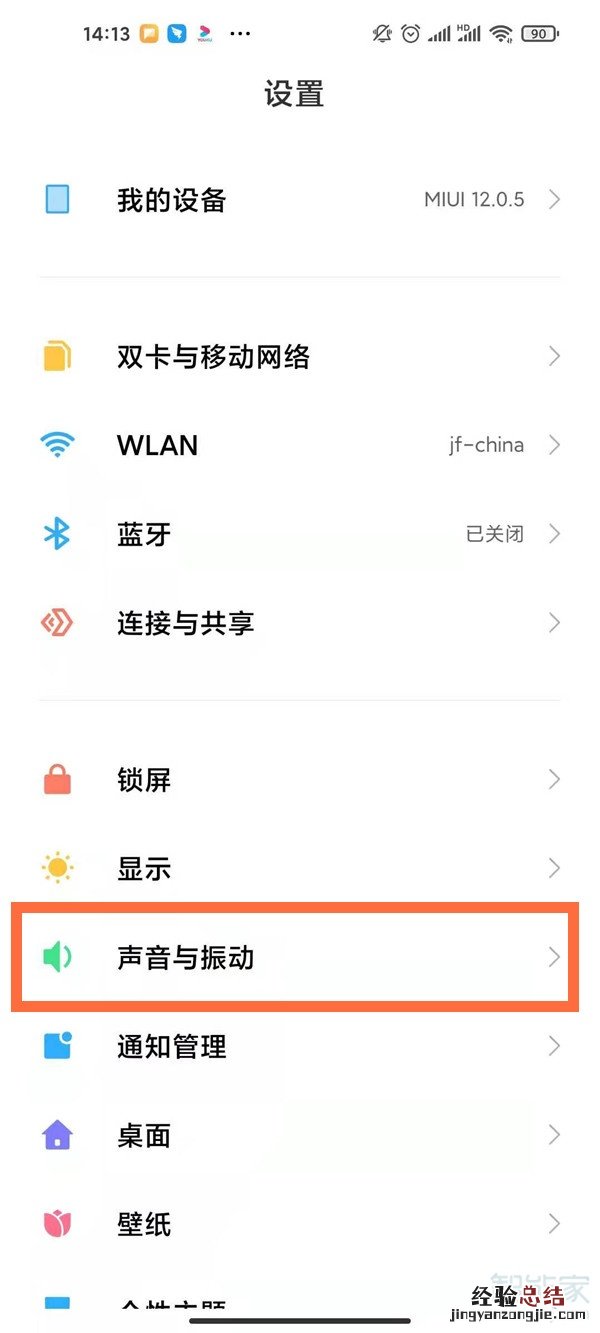
Task: Open 通知管理 notification settings
Action: [300, 1046]
